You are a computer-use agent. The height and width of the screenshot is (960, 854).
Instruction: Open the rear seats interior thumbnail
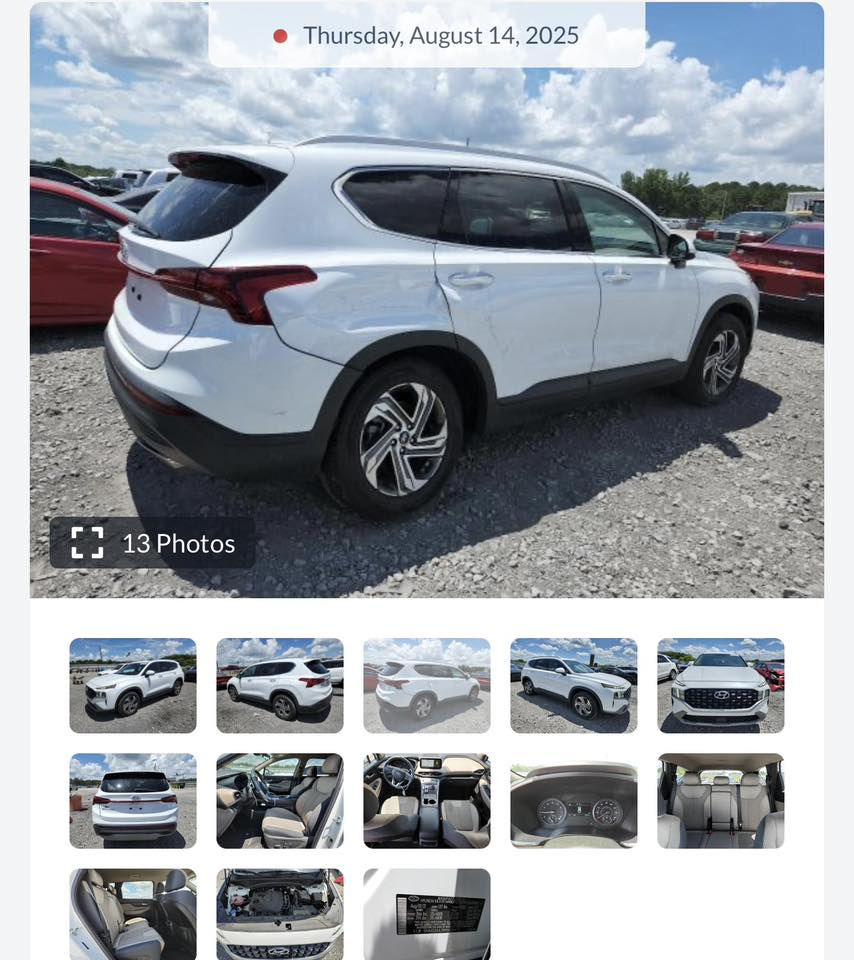pos(721,801)
